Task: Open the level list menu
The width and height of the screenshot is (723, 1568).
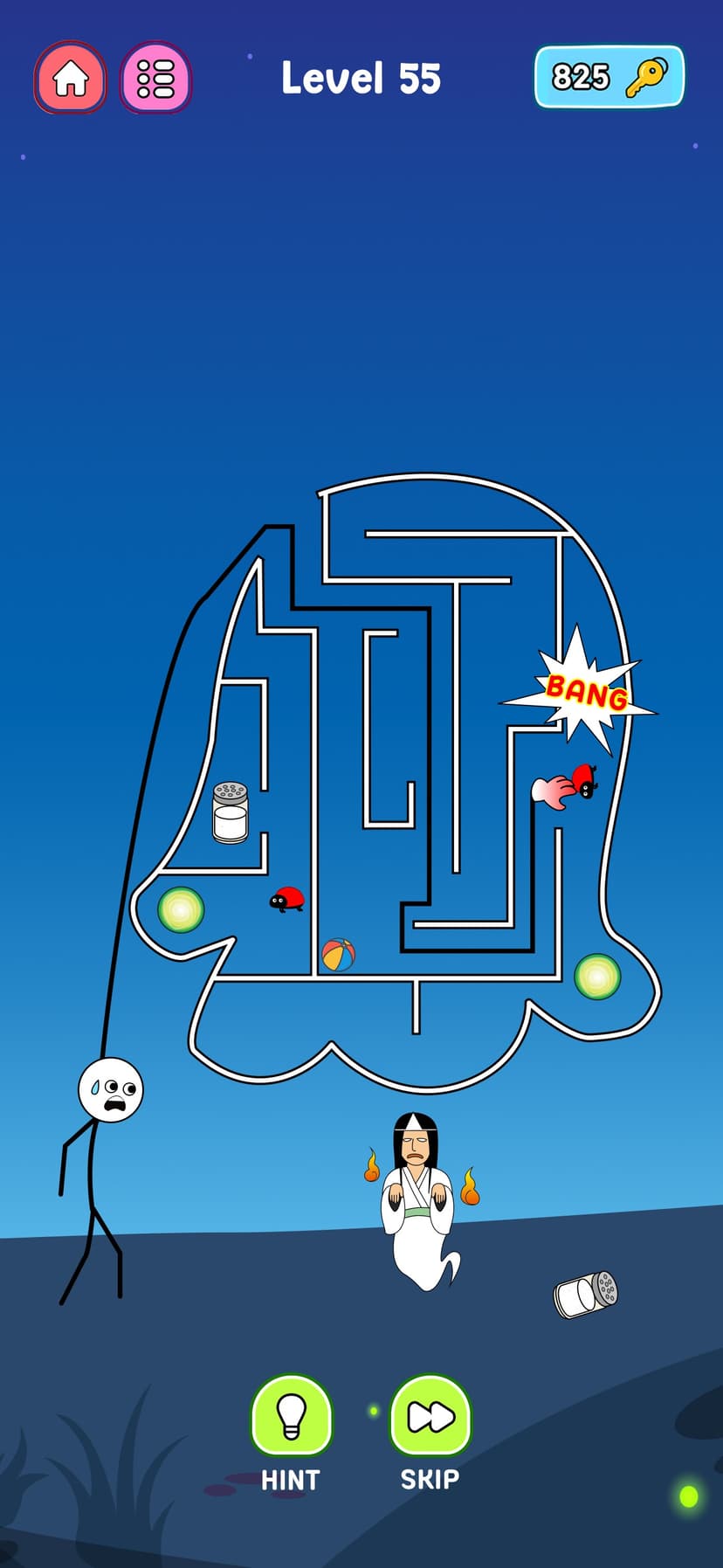Action: 155,78
